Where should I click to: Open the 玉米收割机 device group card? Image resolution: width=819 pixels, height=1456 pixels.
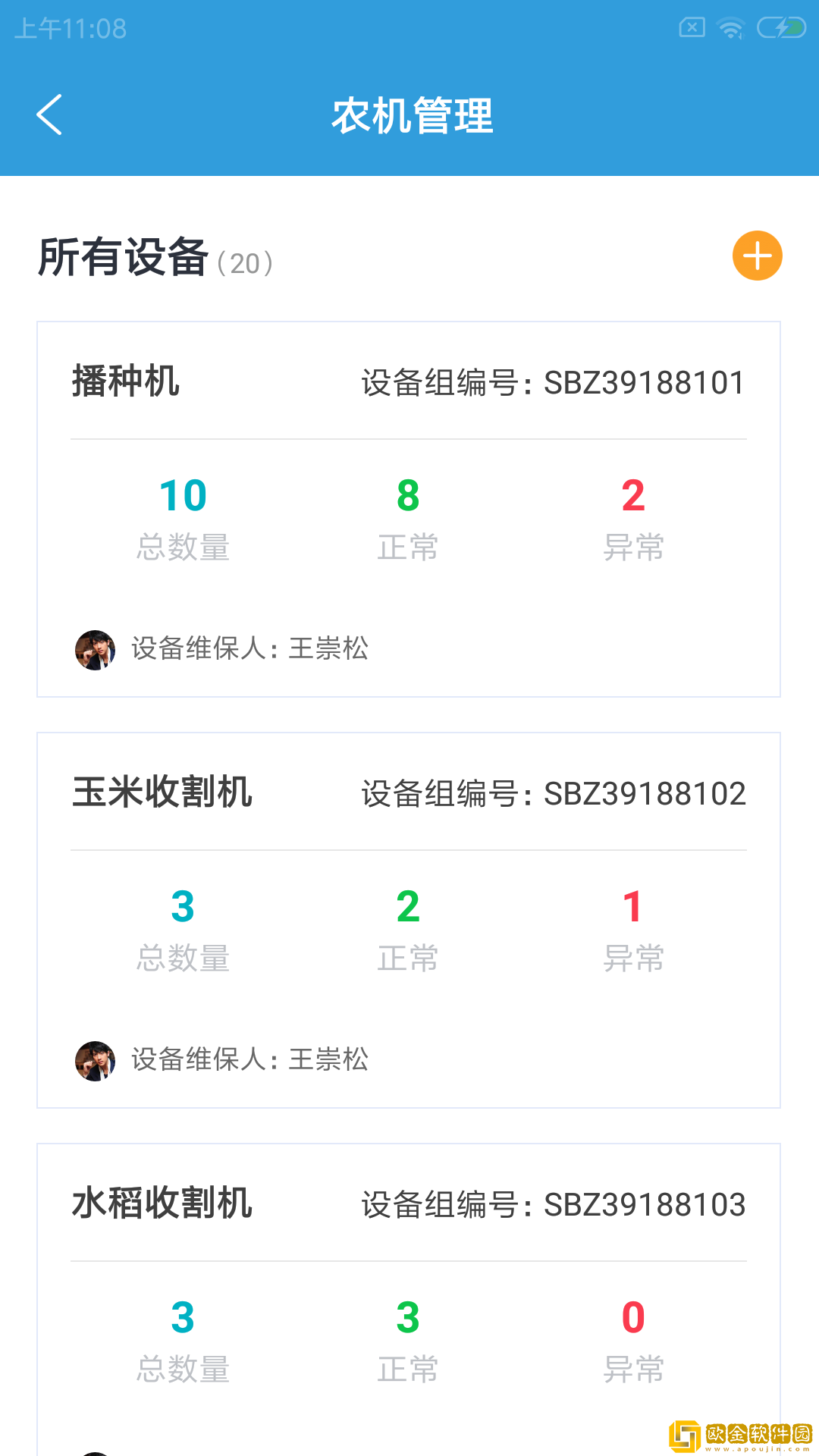coord(408,919)
